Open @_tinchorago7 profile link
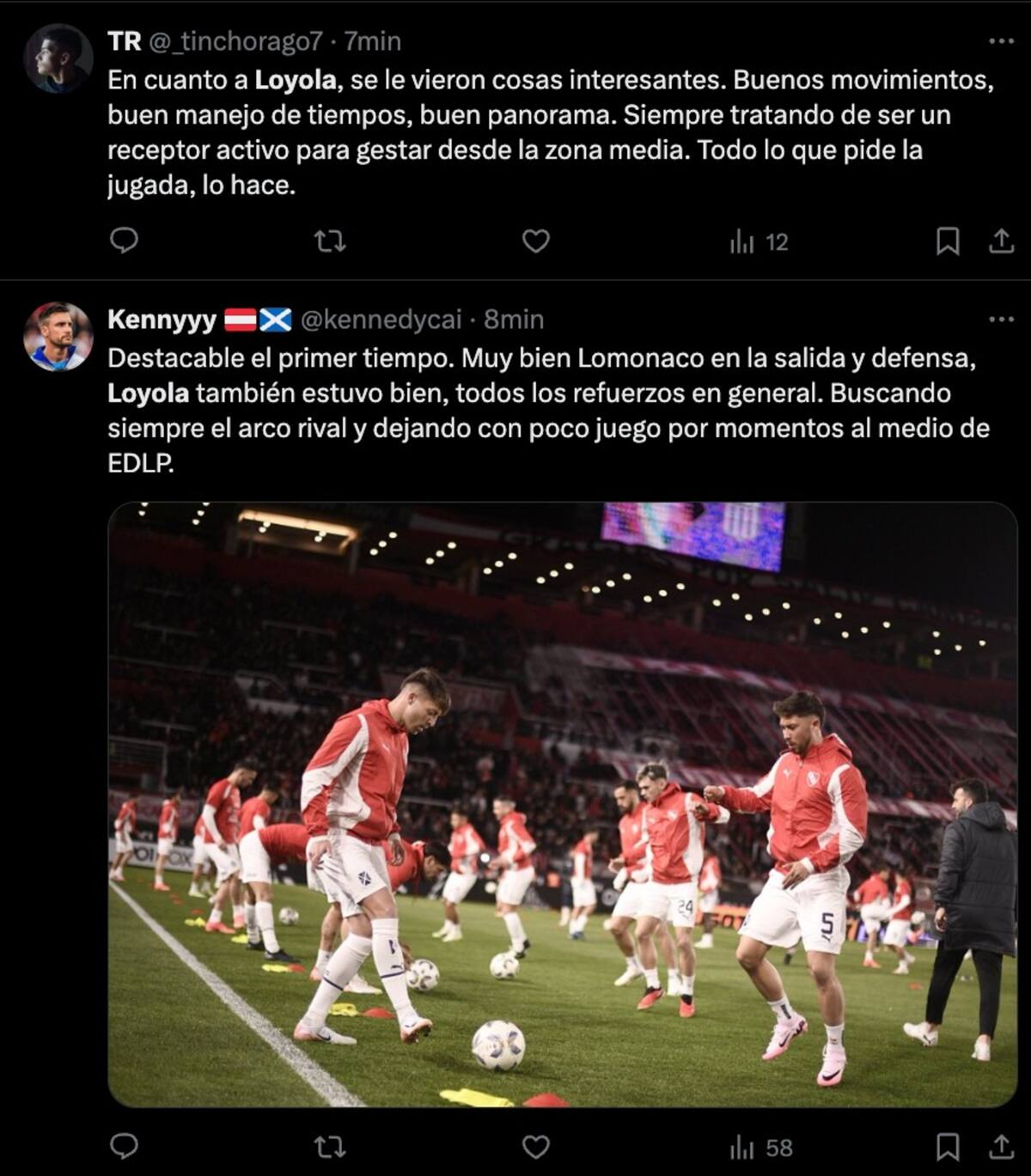Viewport: 1031px width, 1176px height. coord(236,41)
